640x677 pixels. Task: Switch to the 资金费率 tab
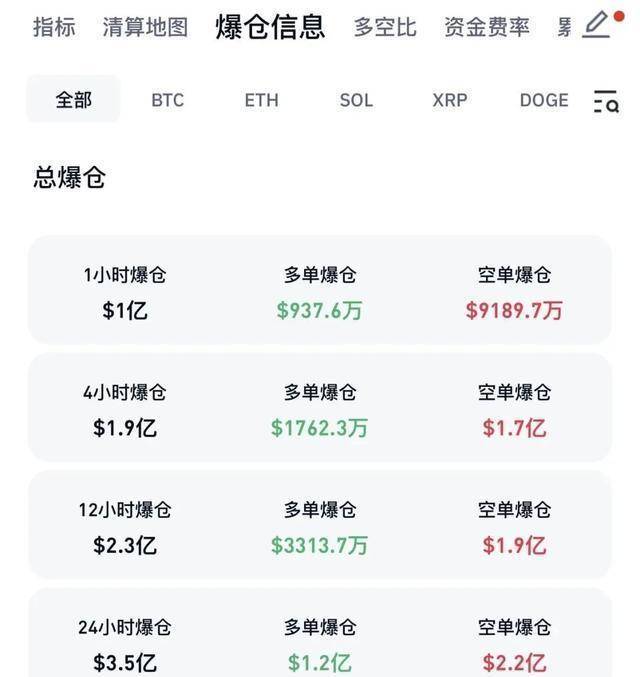click(x=487, y=27)
